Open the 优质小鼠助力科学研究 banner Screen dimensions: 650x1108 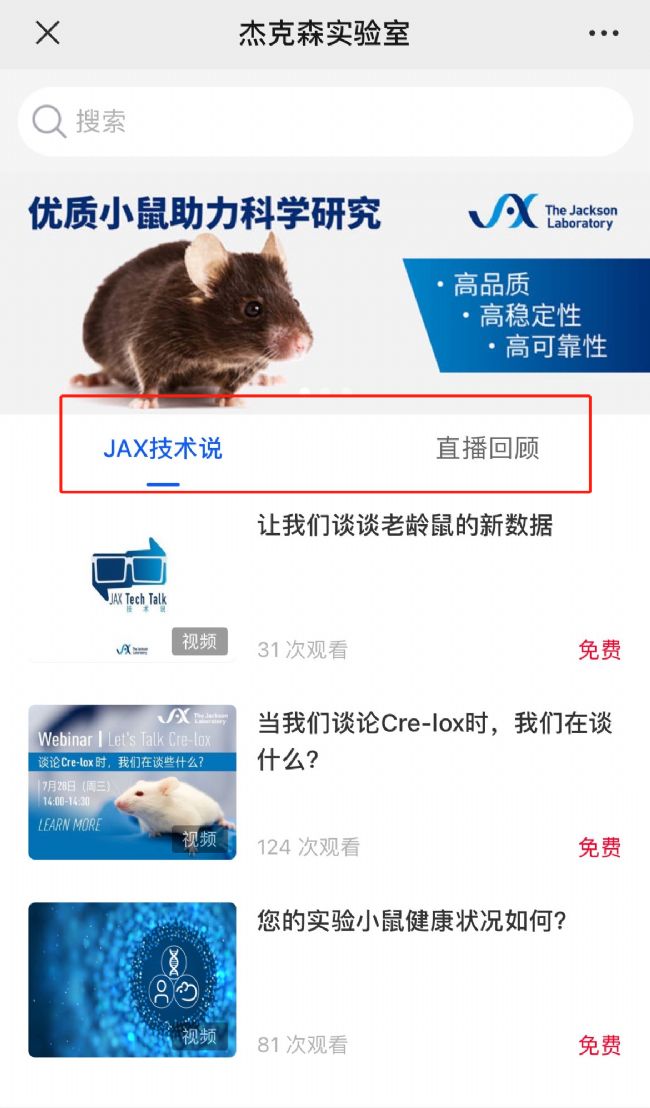(325, 290)
